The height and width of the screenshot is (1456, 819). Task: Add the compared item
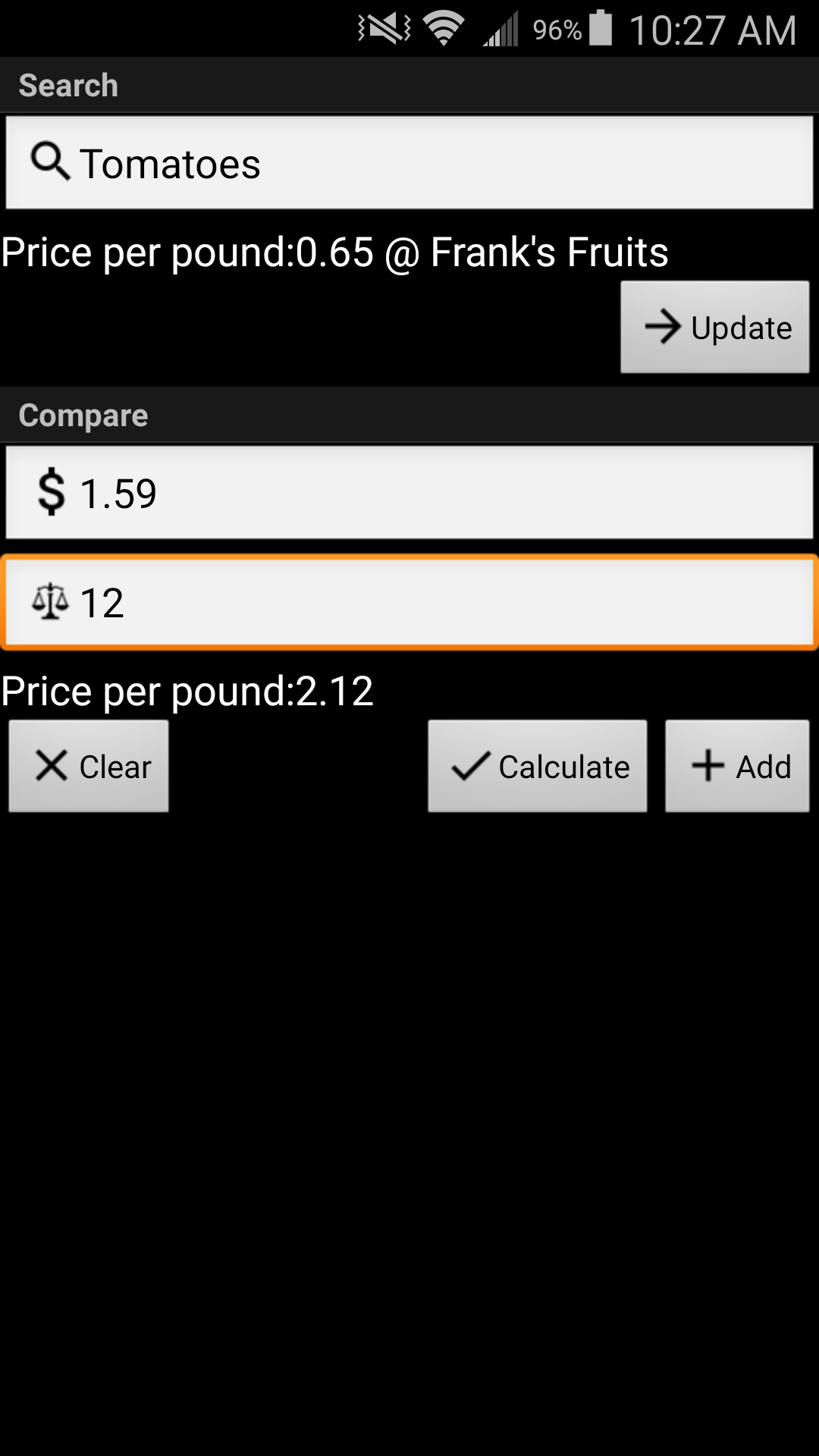click(x=737, y=766)
